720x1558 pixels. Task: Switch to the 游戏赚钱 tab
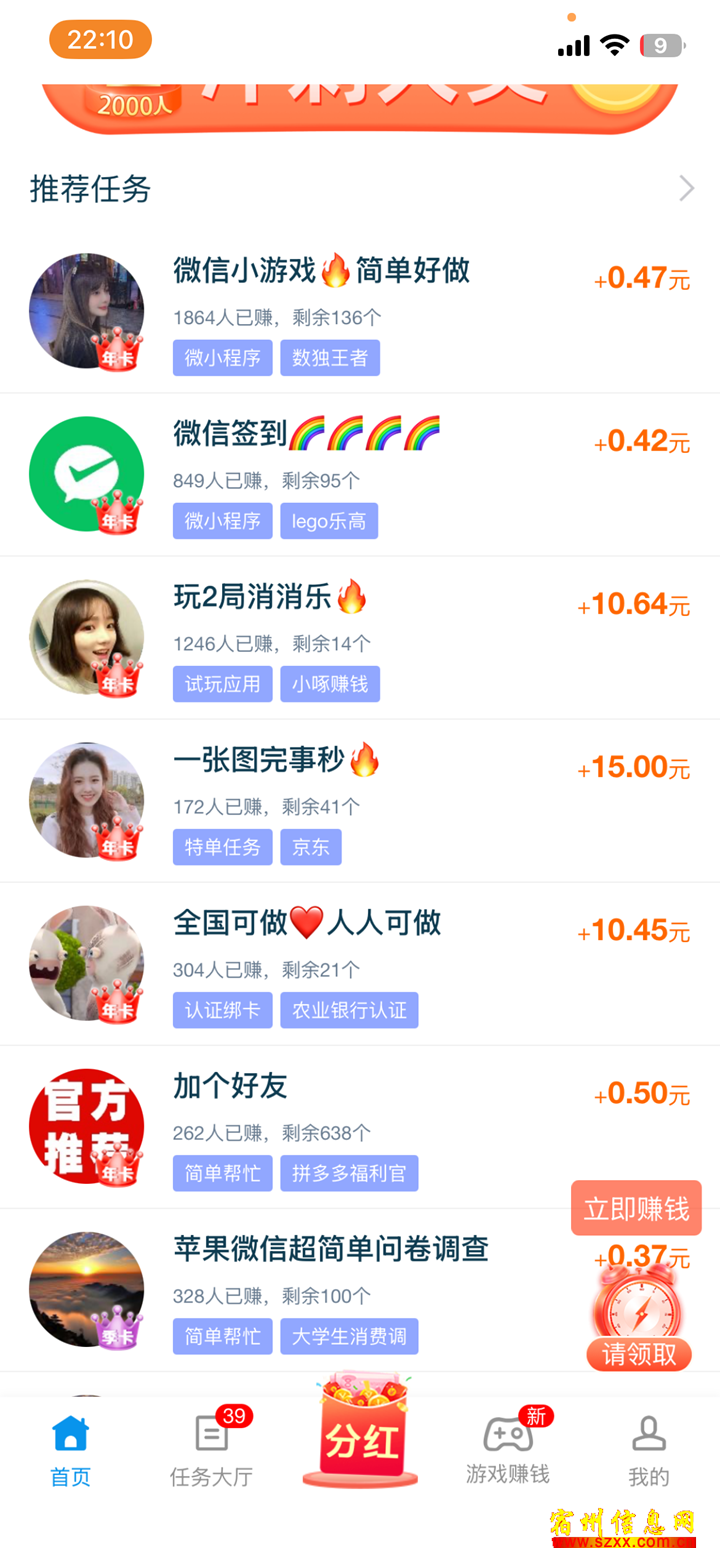(x=508, y=1450)
